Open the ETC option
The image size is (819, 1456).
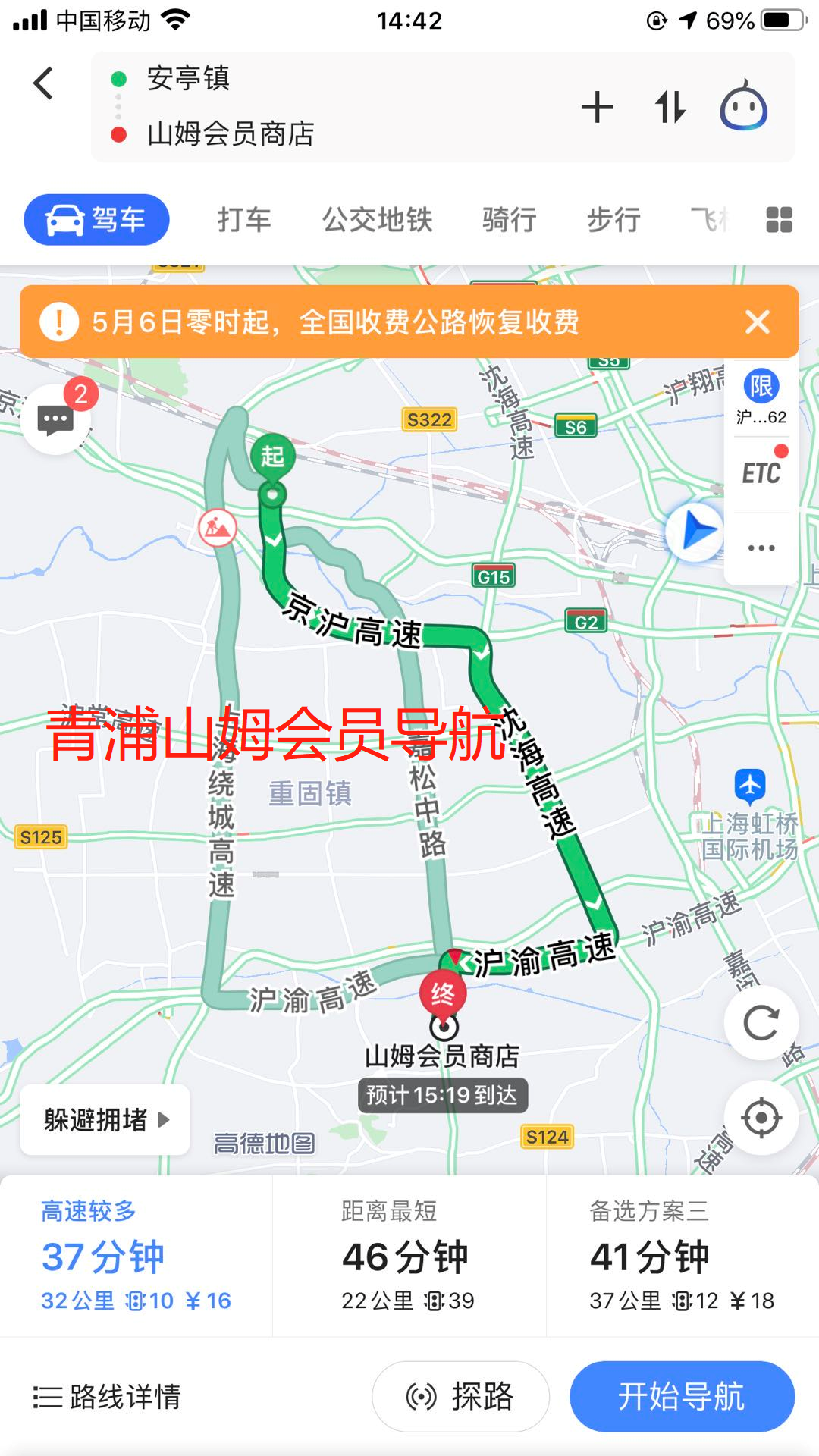point(761,473)
